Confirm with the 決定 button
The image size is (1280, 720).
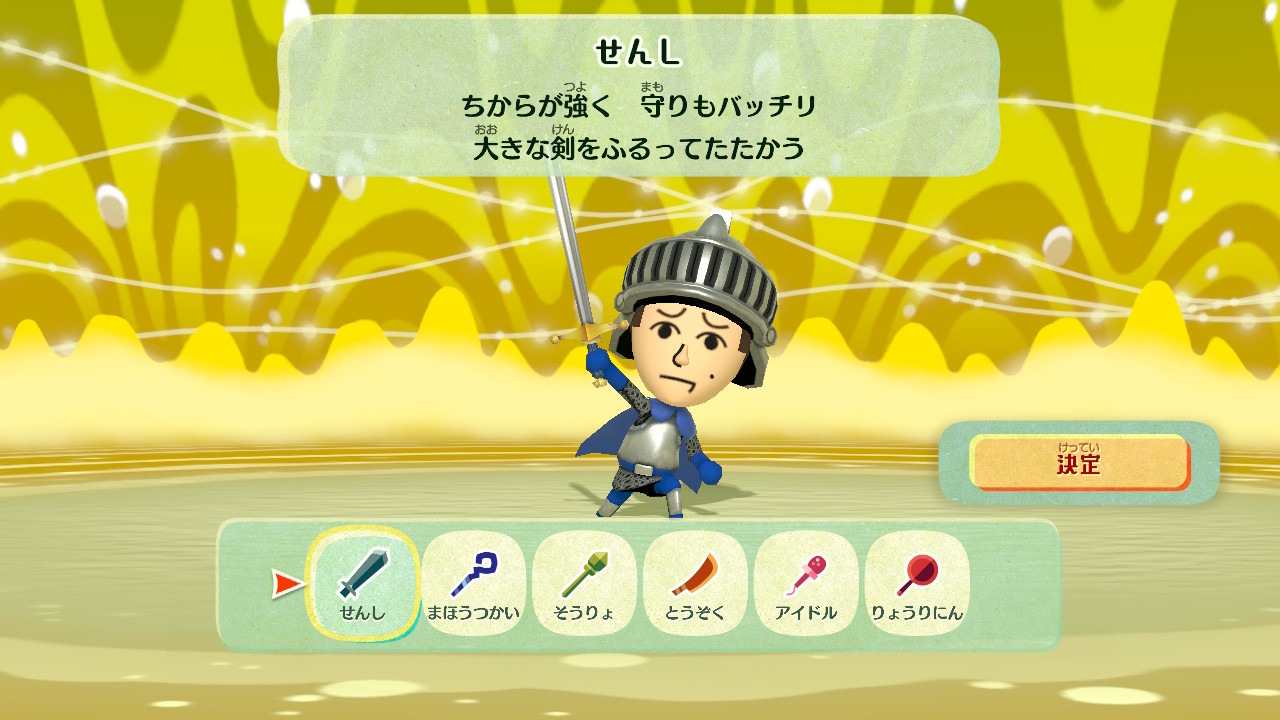click(1079, 463)
